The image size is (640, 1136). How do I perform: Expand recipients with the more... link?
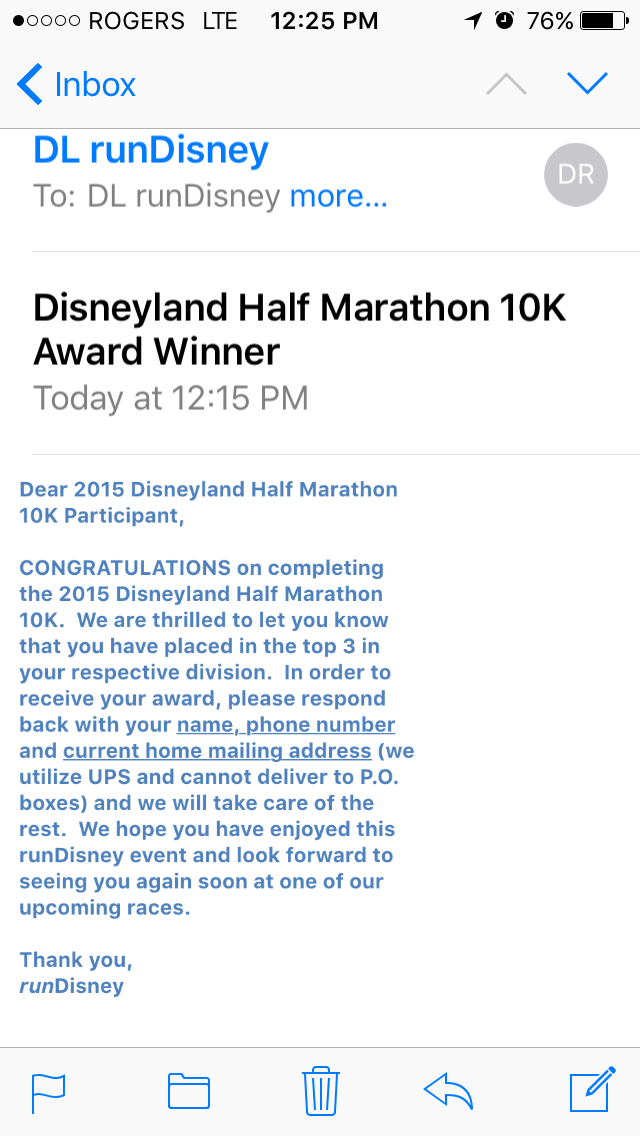pos(338,197)
